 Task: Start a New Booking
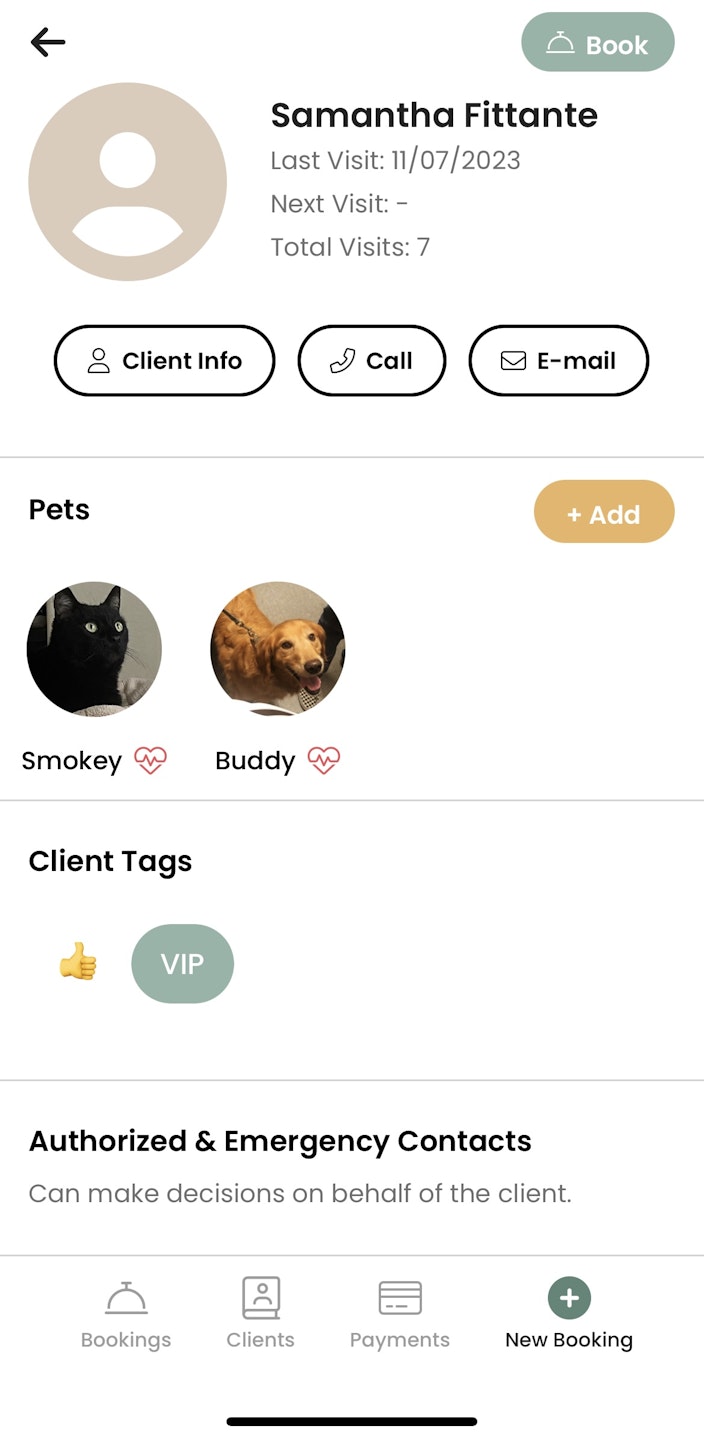[x=569, y=1315]
